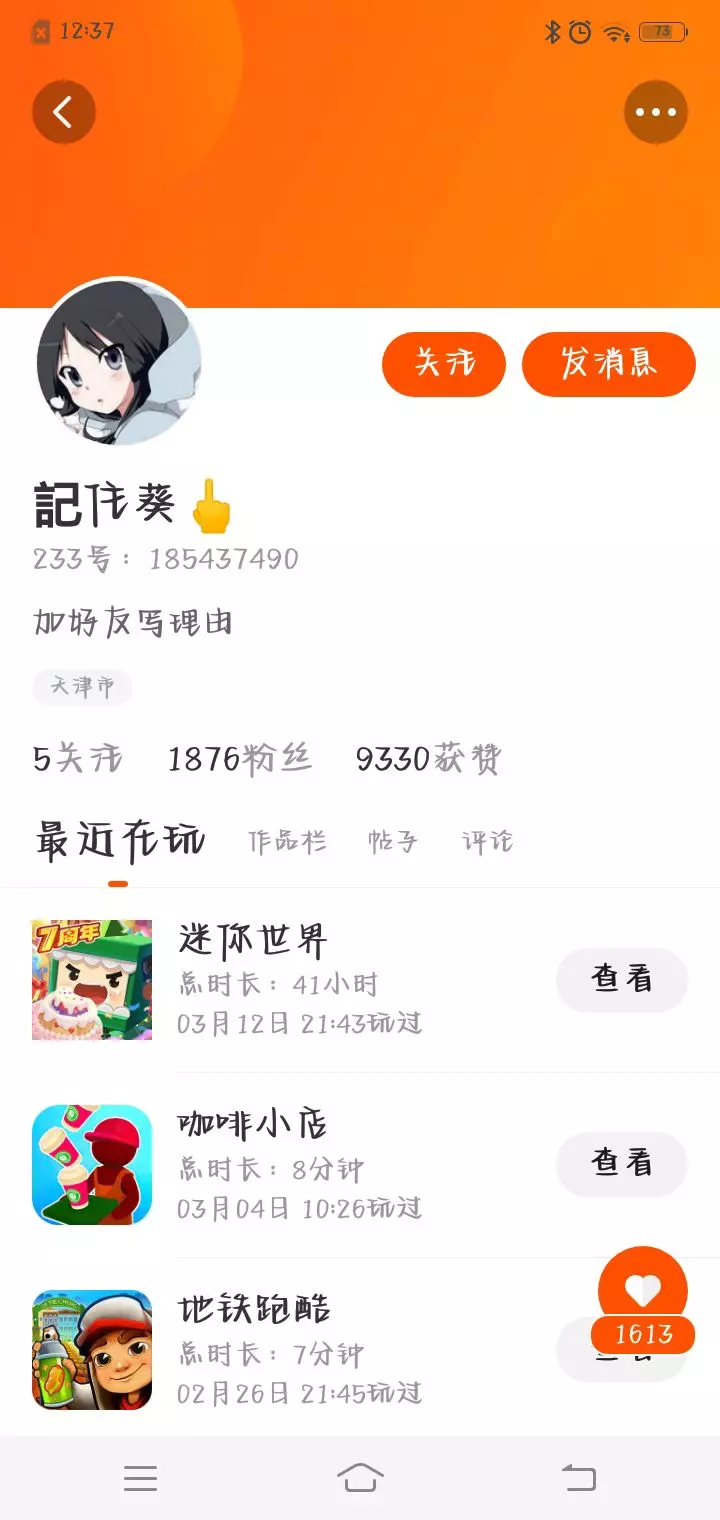Image resolution: width=720 pixels, height=1520 pixels.
Task: Go back using the top-left arrow
Action: tap(63, 112)
